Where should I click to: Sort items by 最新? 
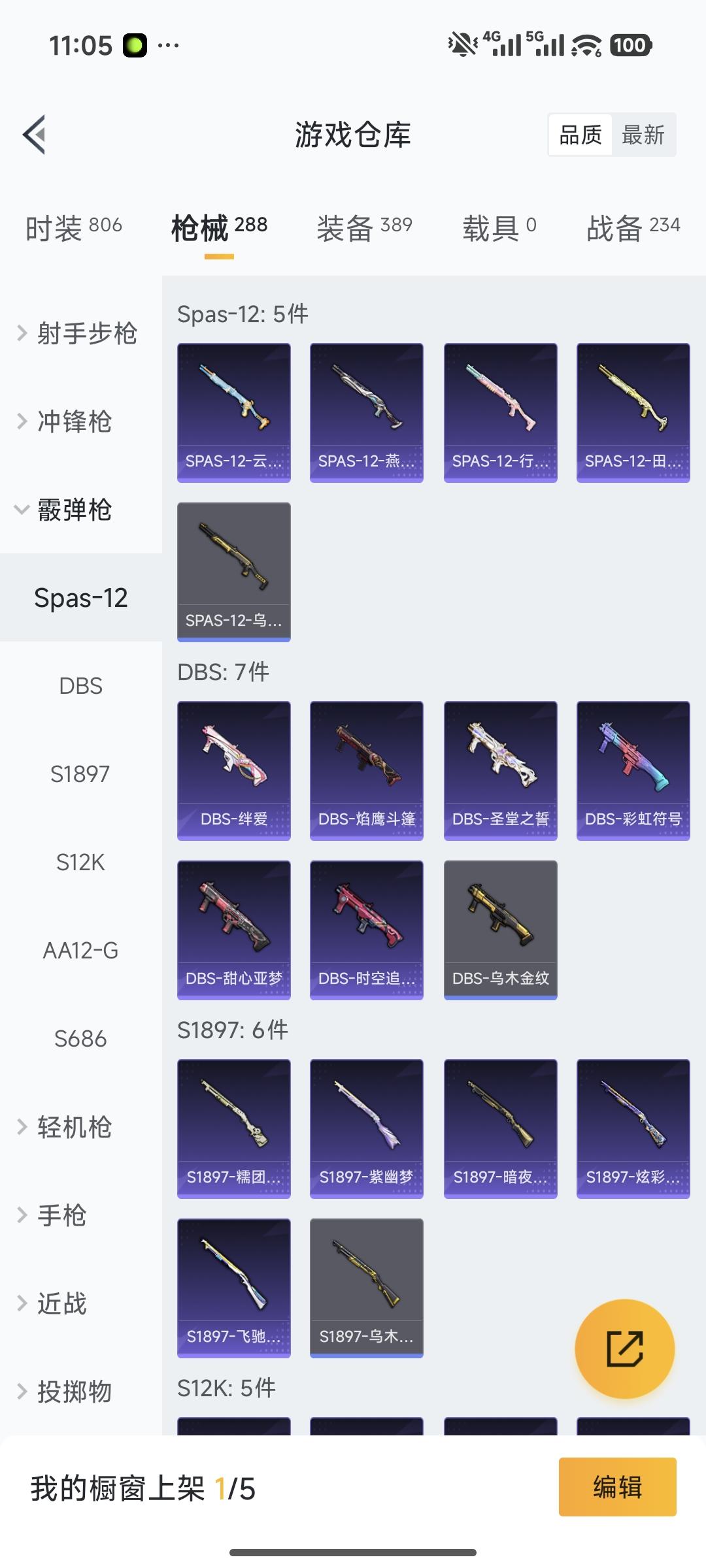pyautogui.click(x=643, y=135)
